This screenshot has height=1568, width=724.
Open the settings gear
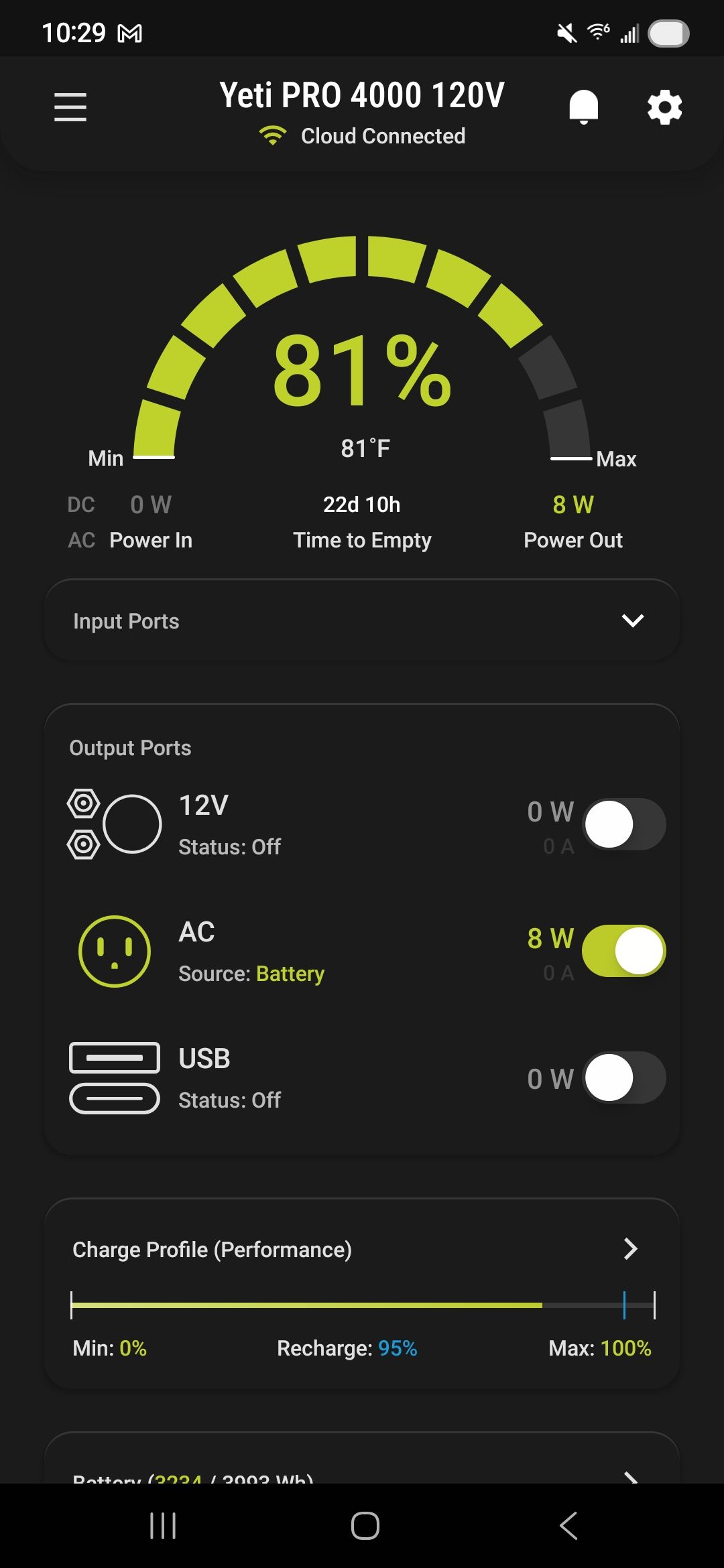tap(664, 107)
